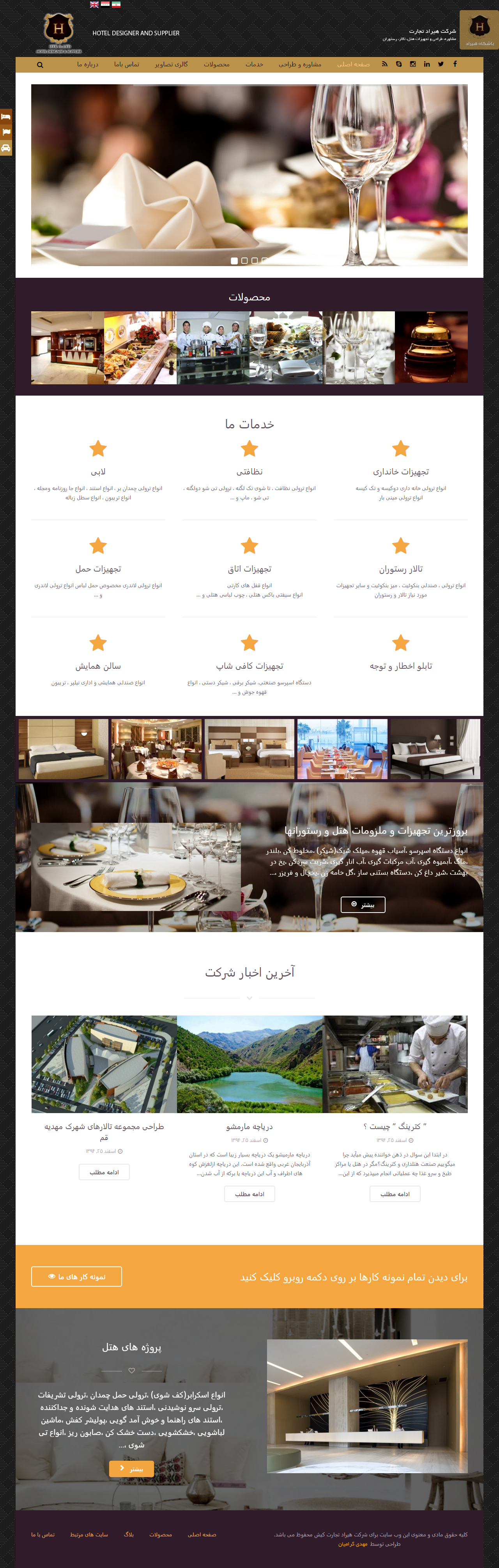Open نمونه کار های ما button

pyautogui.click(x=77, y=1277)
